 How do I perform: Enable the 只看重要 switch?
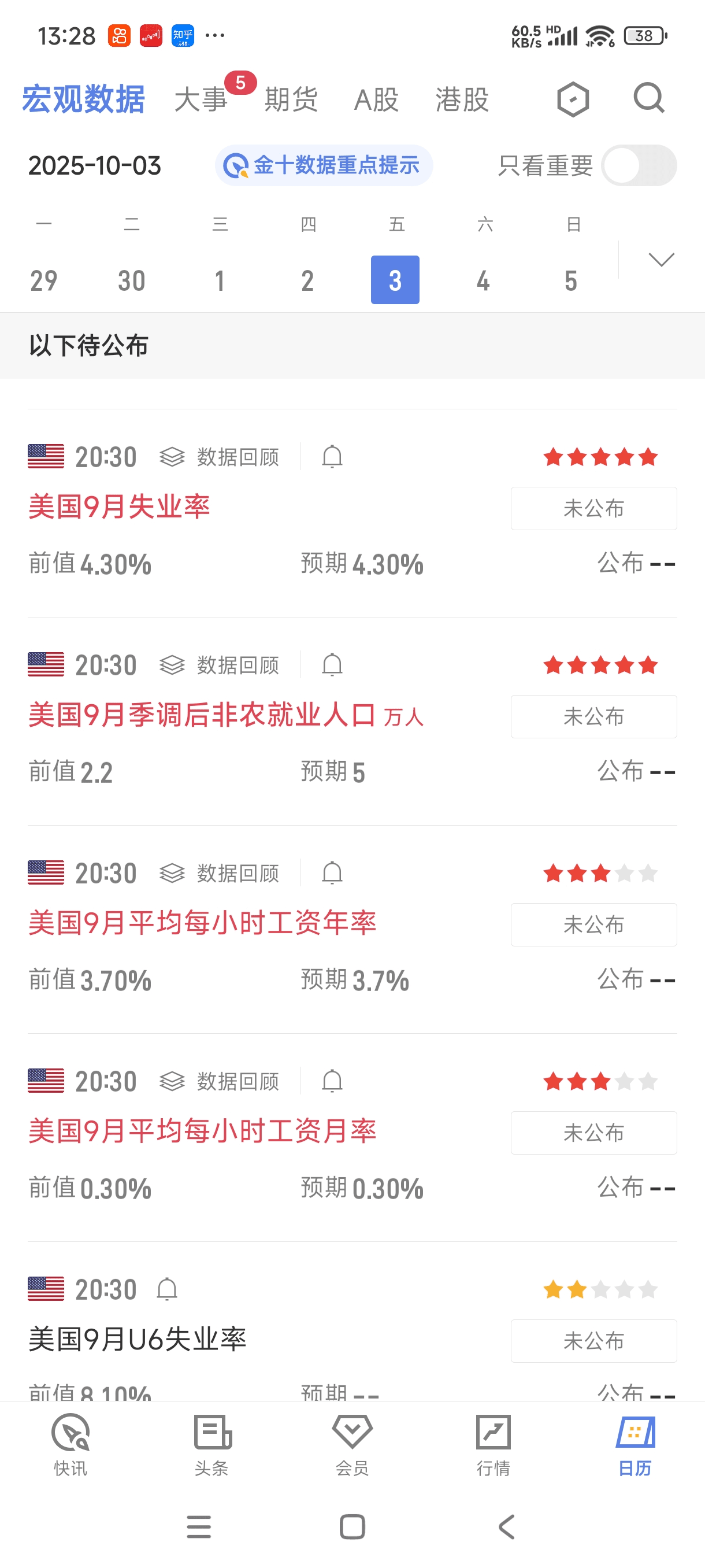coord(638,165)
